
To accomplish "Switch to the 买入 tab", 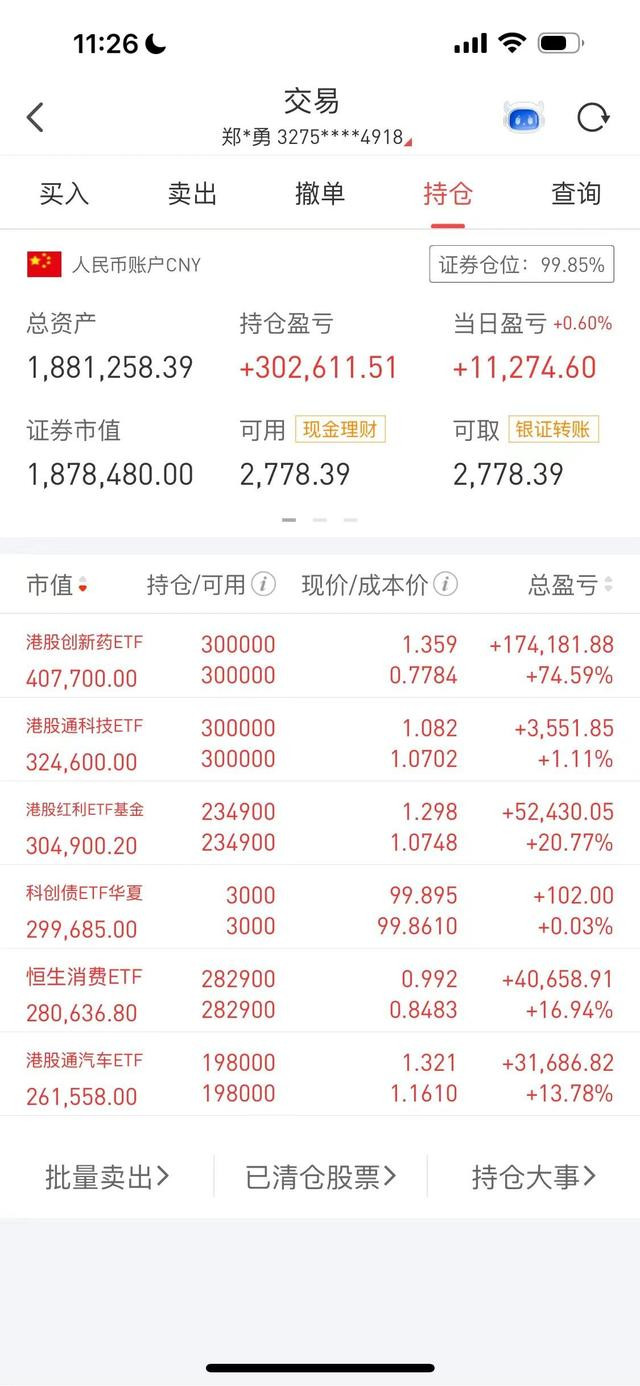I will [64, 193].
